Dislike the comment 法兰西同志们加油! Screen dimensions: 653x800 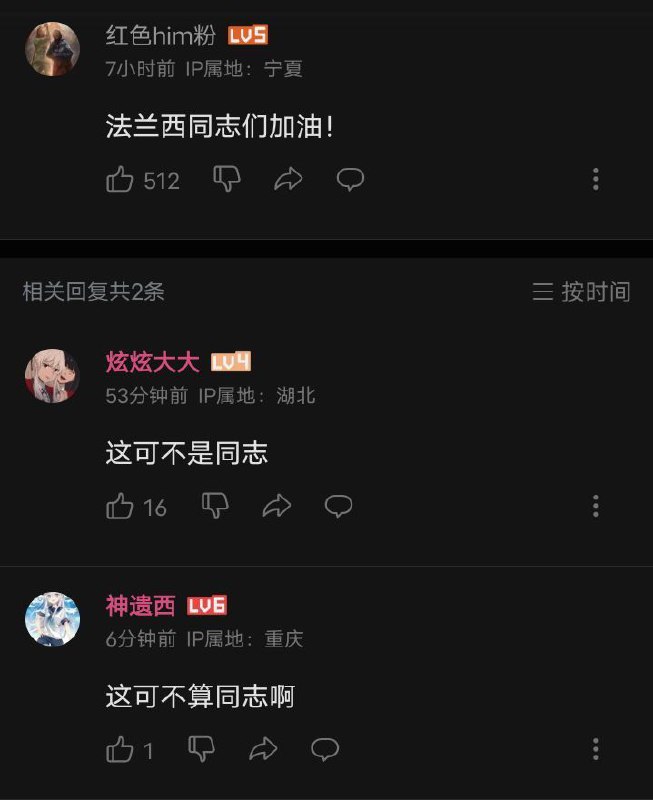[x=228, y=180]
